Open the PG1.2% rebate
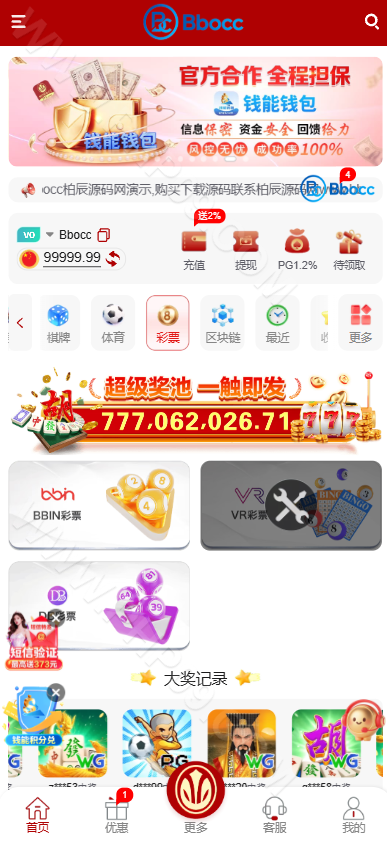This screenshot has height=847, width=387. coord(297,250)
